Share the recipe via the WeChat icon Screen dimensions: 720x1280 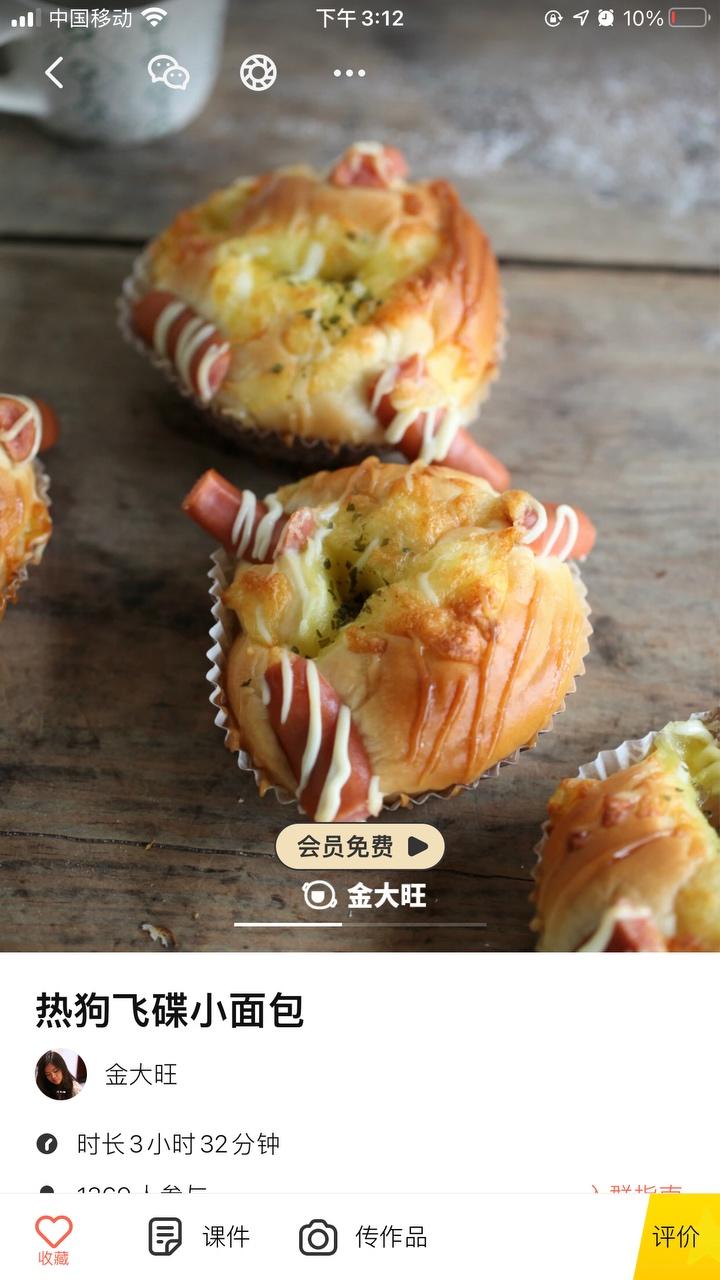[168, 73]
